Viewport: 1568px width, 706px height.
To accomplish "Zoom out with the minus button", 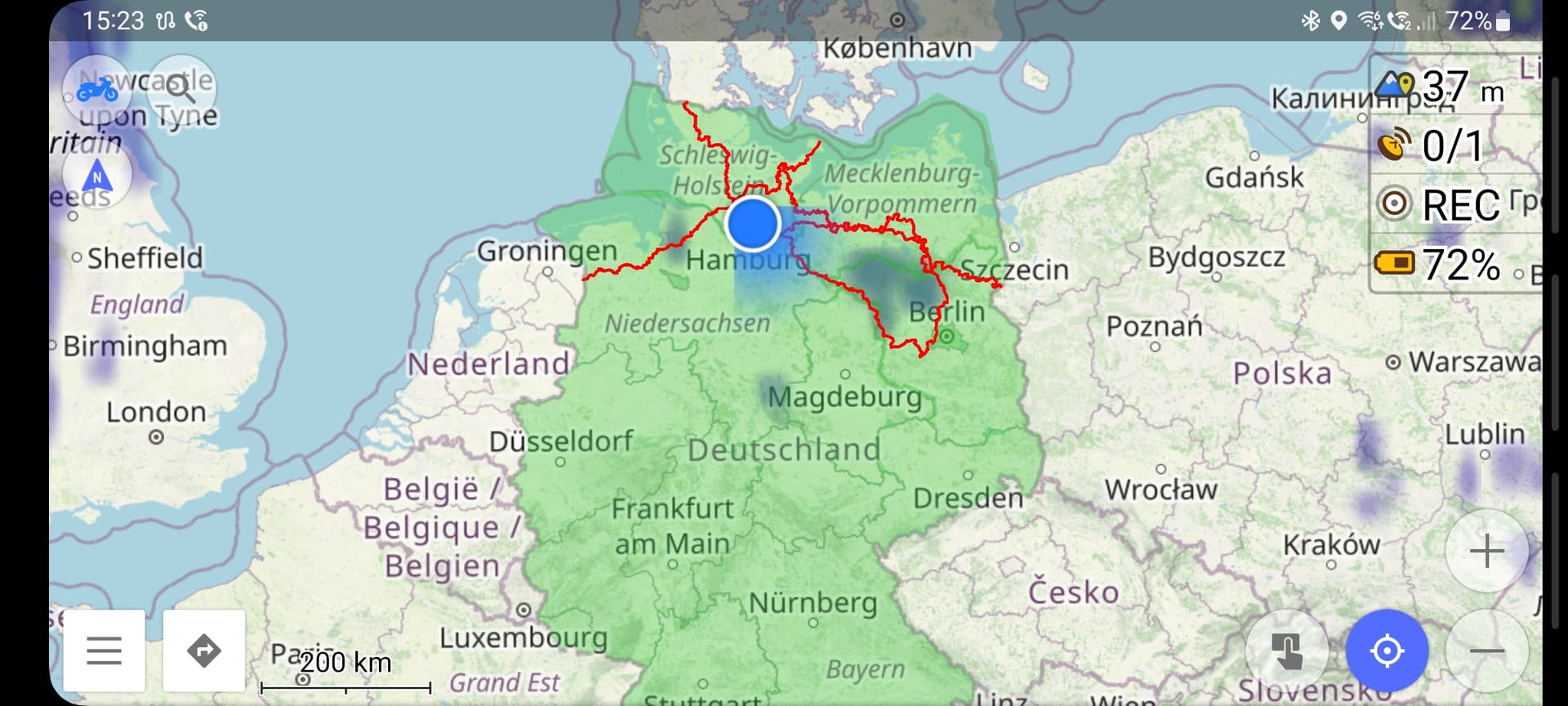I will [x=1486, y=650].
